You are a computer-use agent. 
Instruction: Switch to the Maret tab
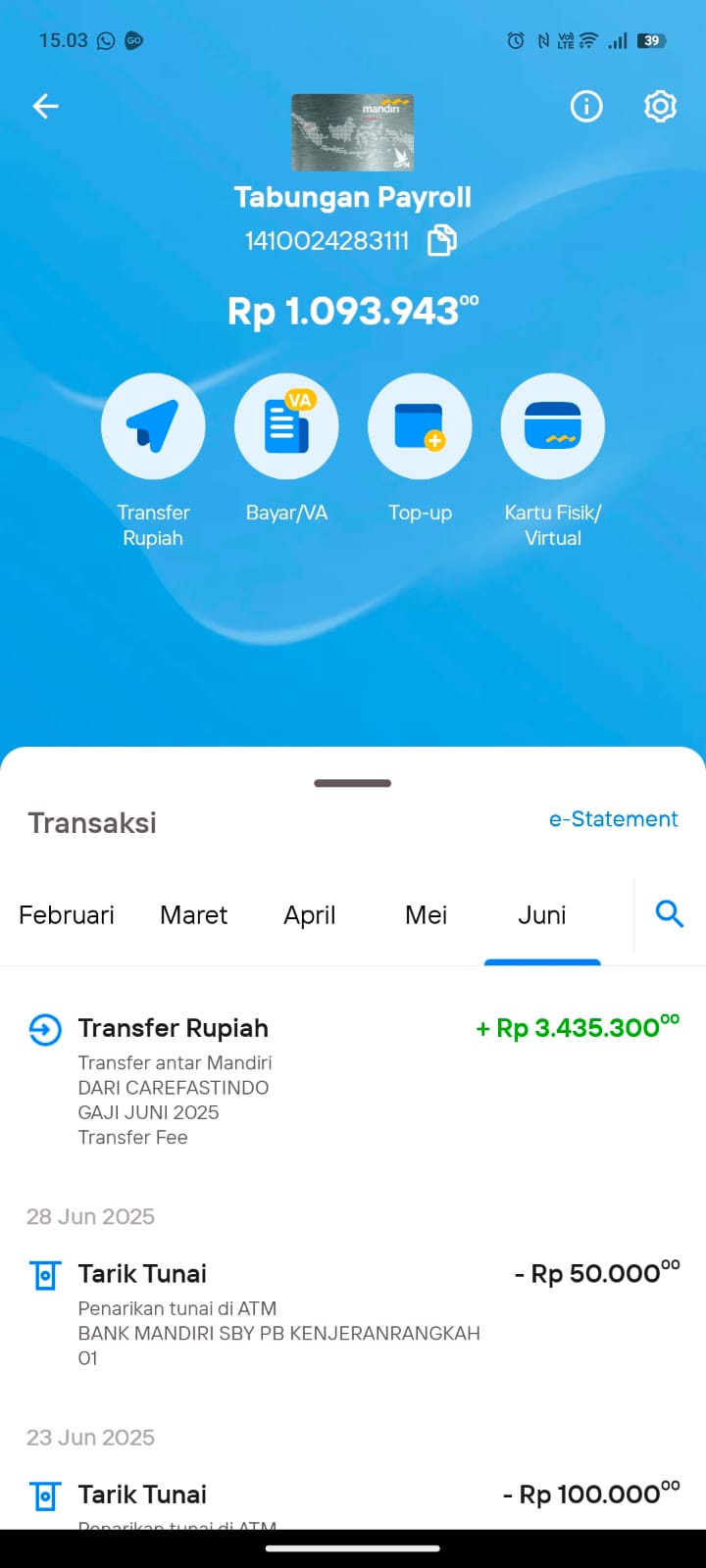pos(193,915)
